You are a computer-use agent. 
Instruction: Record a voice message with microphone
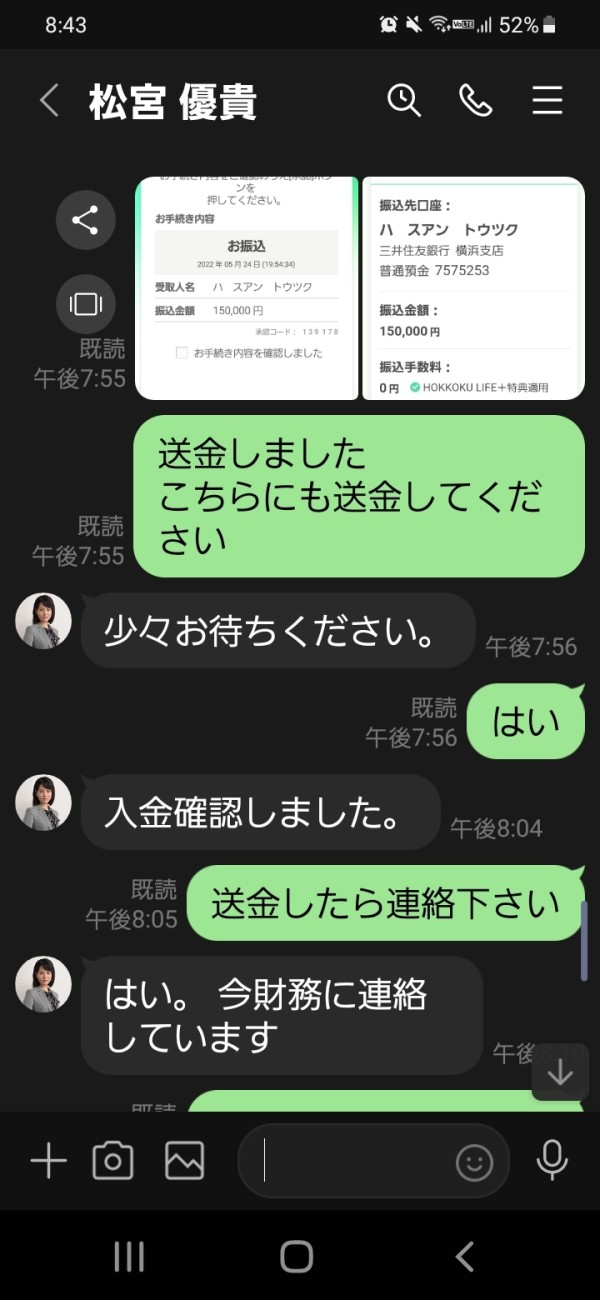551,1160
